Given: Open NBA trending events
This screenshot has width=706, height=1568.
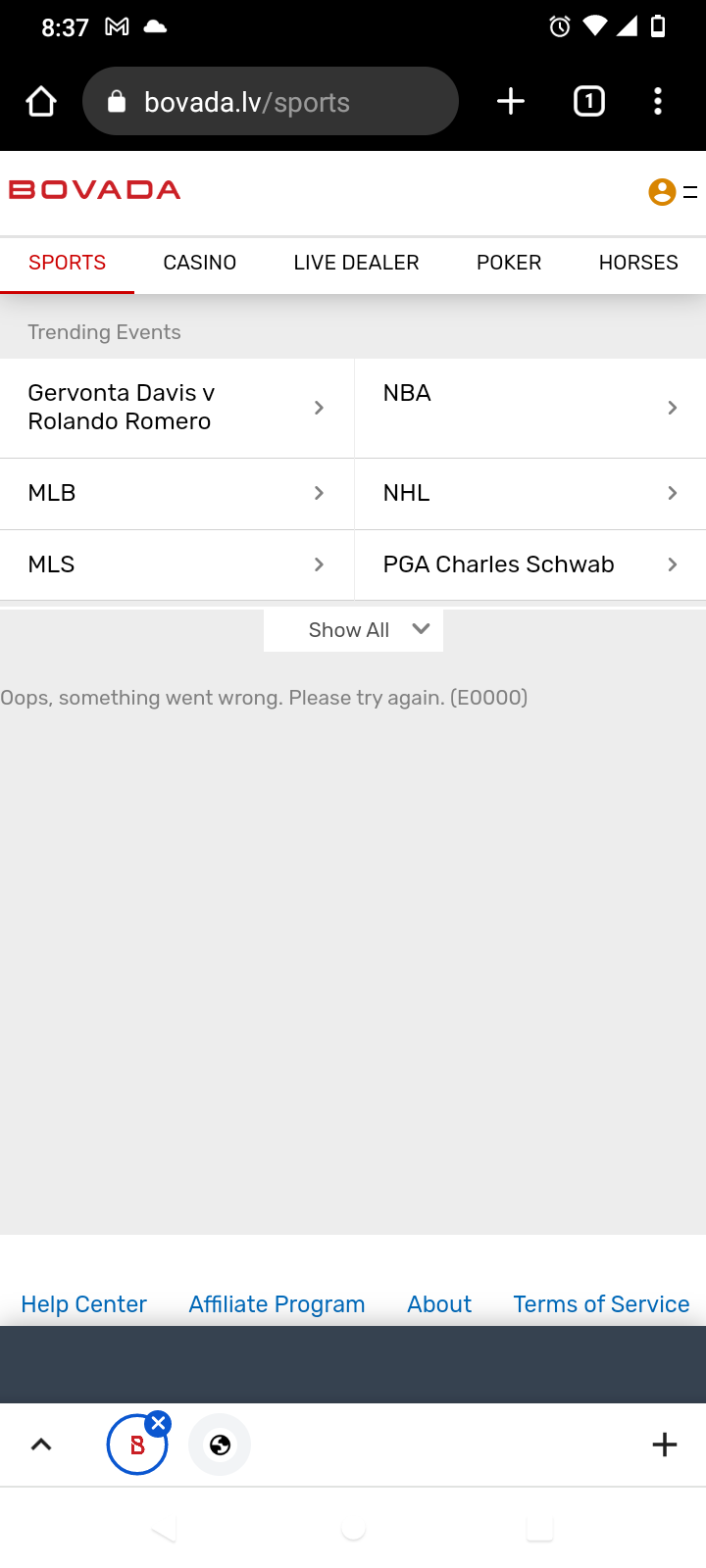Looking at the screenshot, I should pyautogui.click(x=529, y=408).
